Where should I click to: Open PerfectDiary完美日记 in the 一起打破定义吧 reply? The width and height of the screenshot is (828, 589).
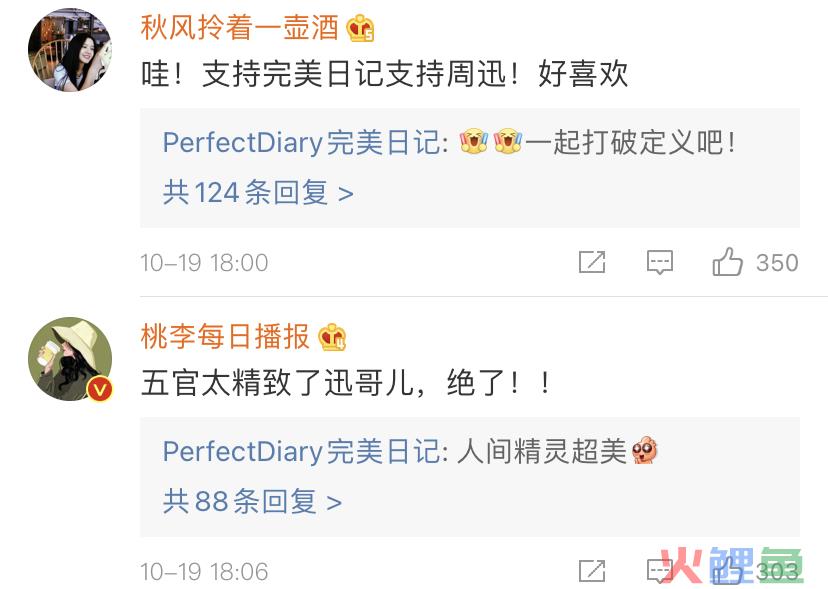coord(301,142)
